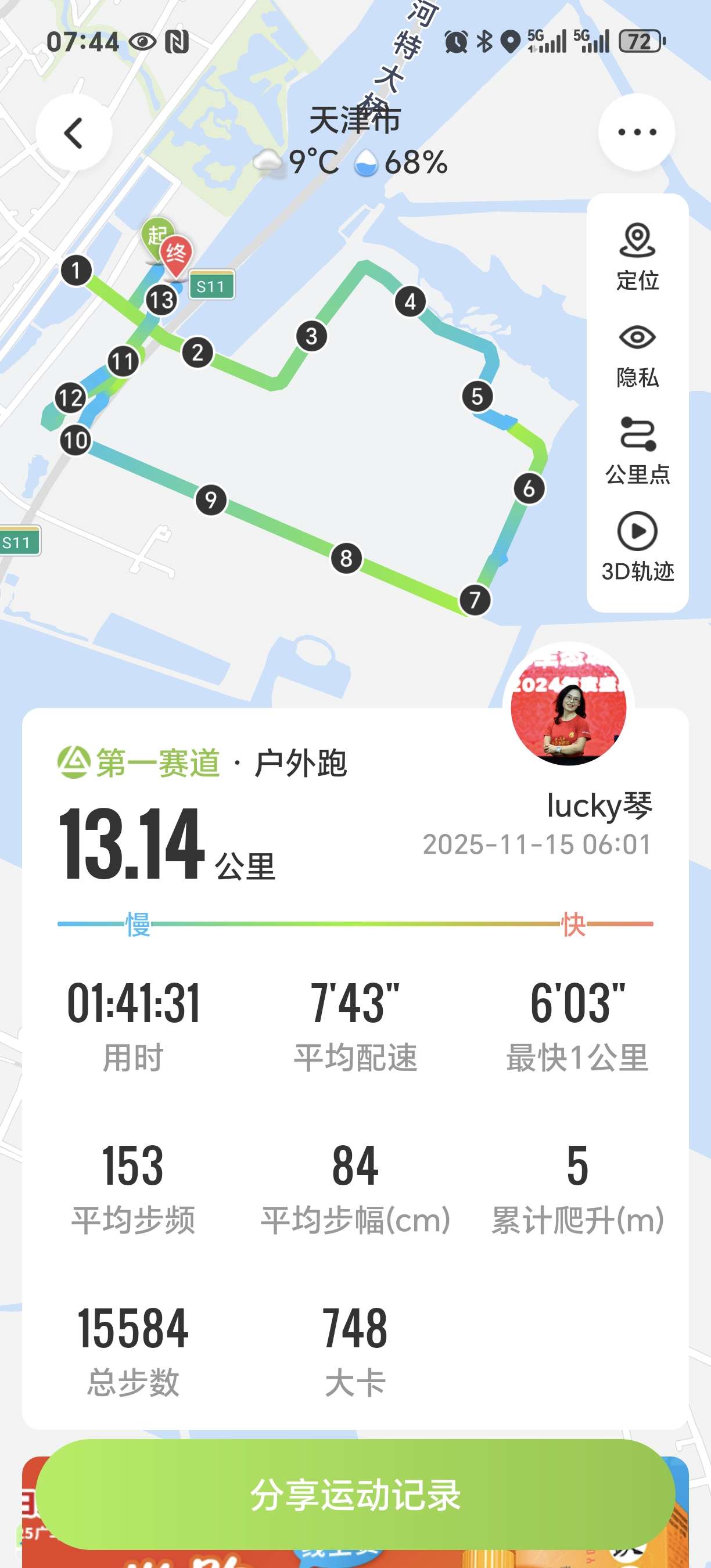The image size is (711, 1568).
Task: Select kilometer marker 7 on the route
Action: tap(474, 599)
